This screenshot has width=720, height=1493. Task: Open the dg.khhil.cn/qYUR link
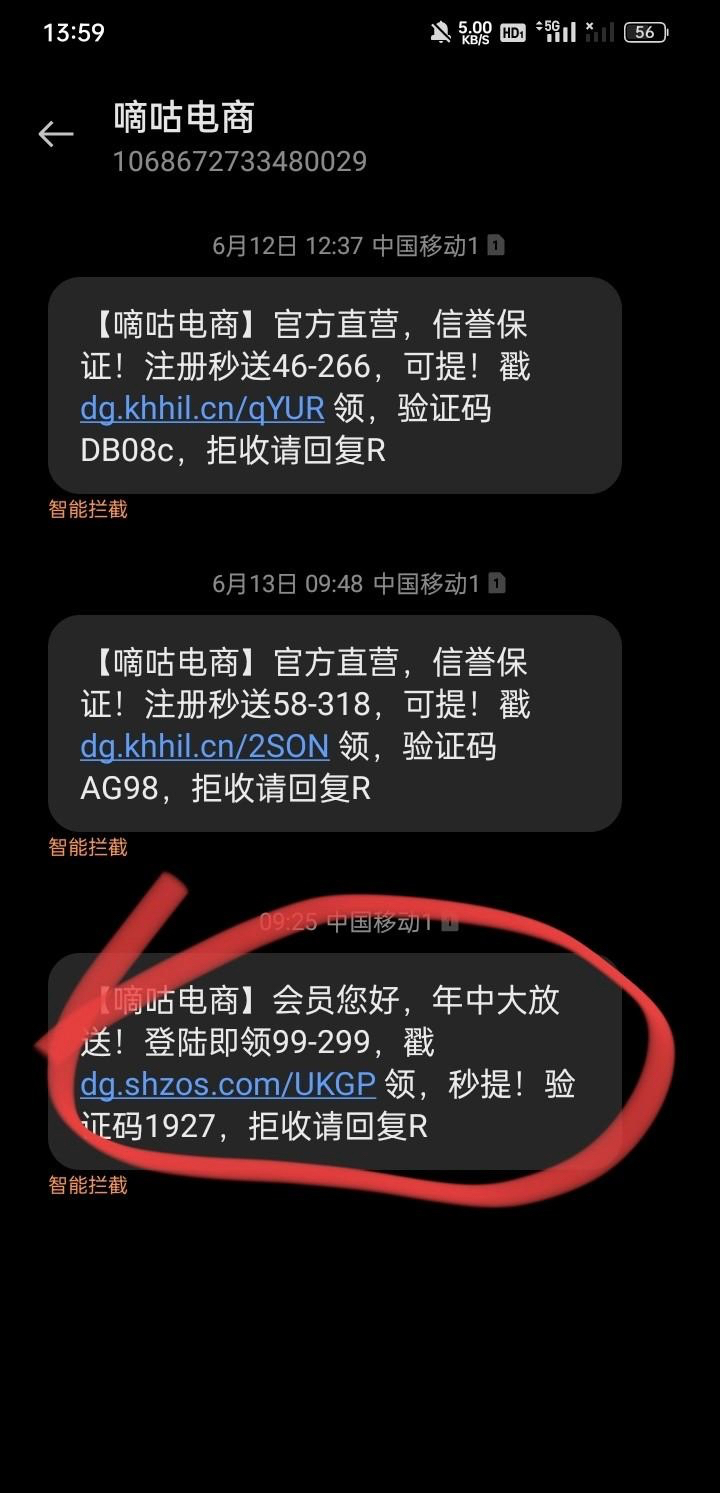(x=202, y=409)
